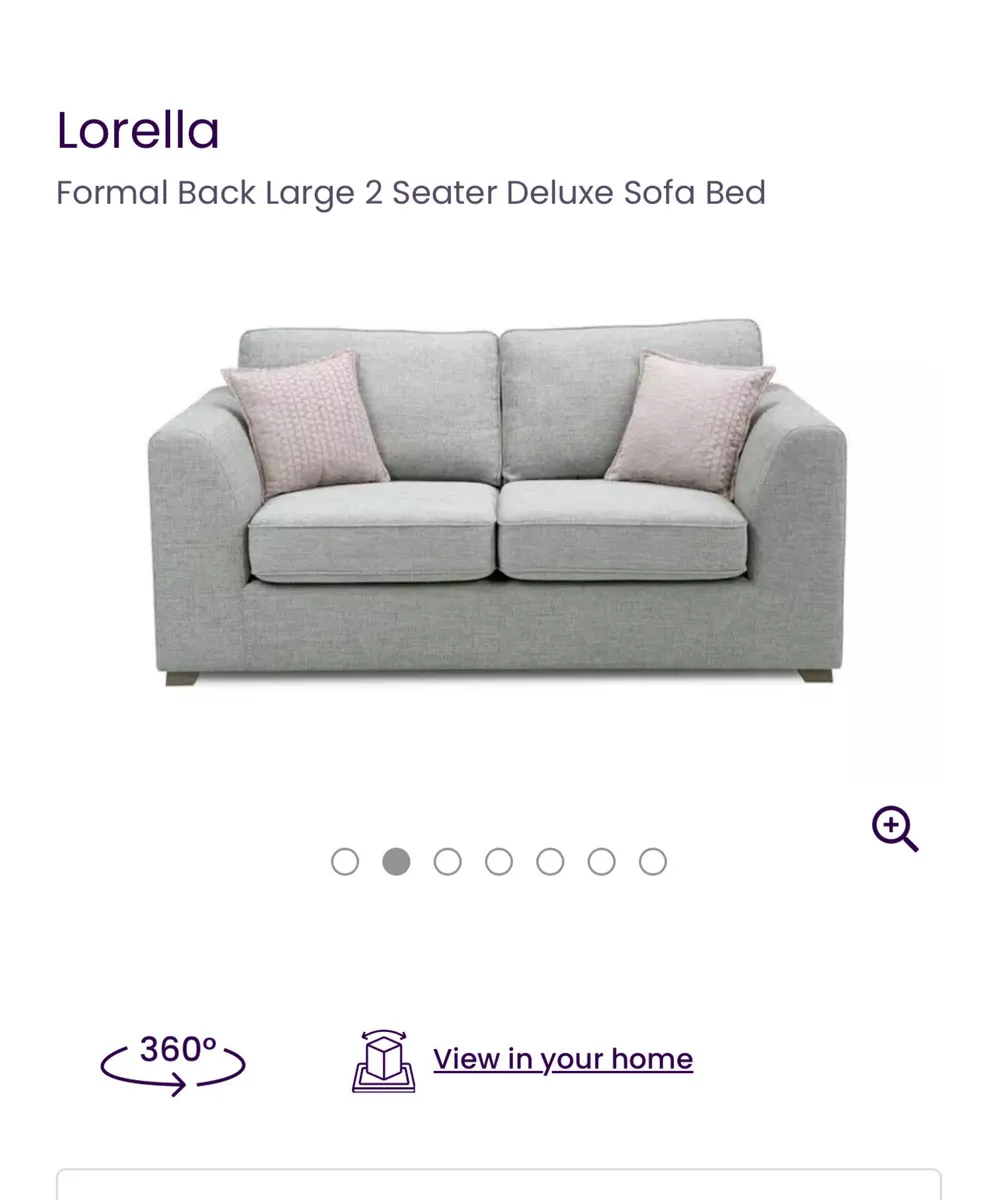Switch to the fifth gallery indicator dot
Screen dimensions: 998x1200
(551, 860)
